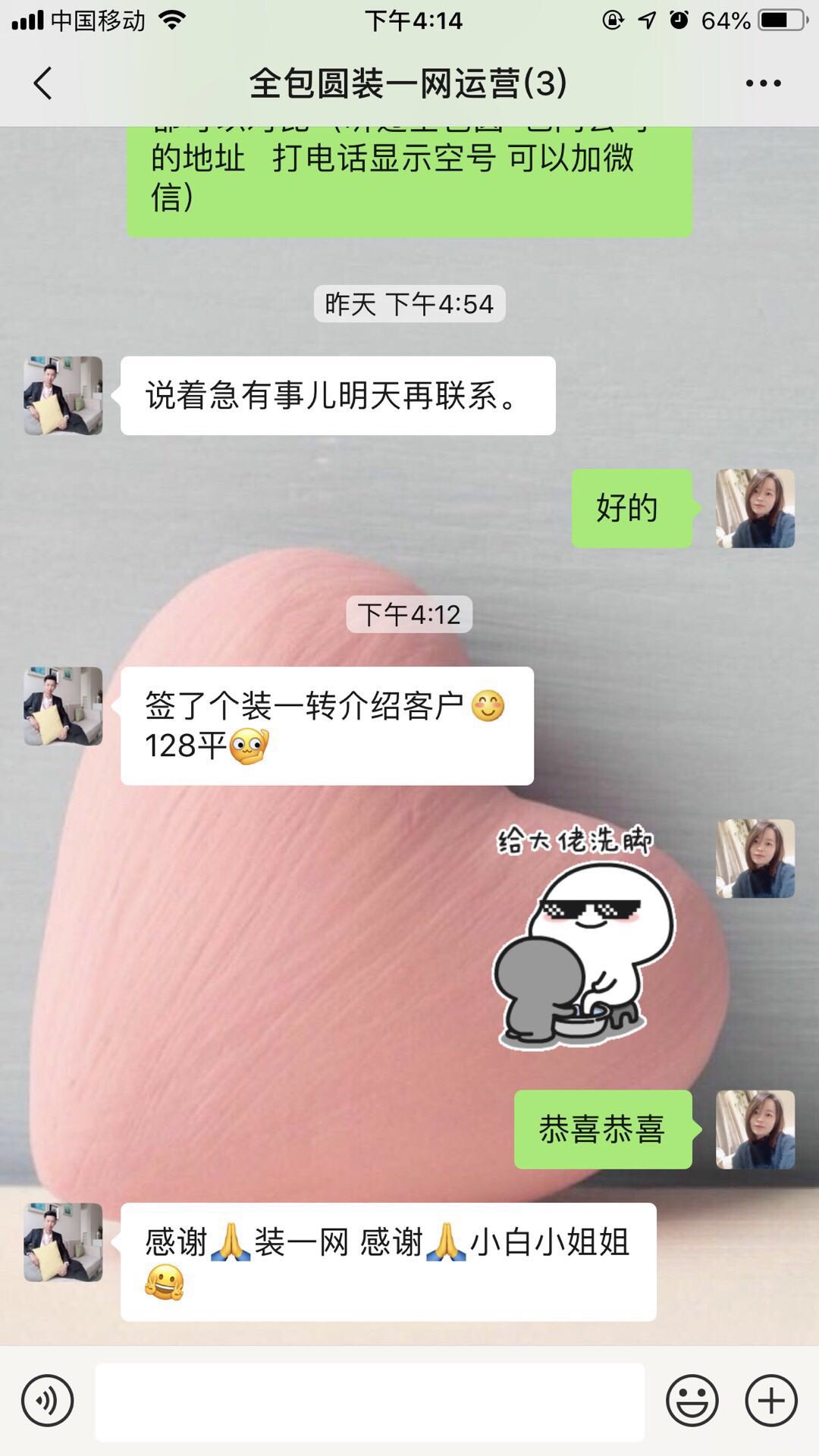Viewport: 819px width, 1456px height.
Task: Switch to voice message input
Action: (47, 1401)
